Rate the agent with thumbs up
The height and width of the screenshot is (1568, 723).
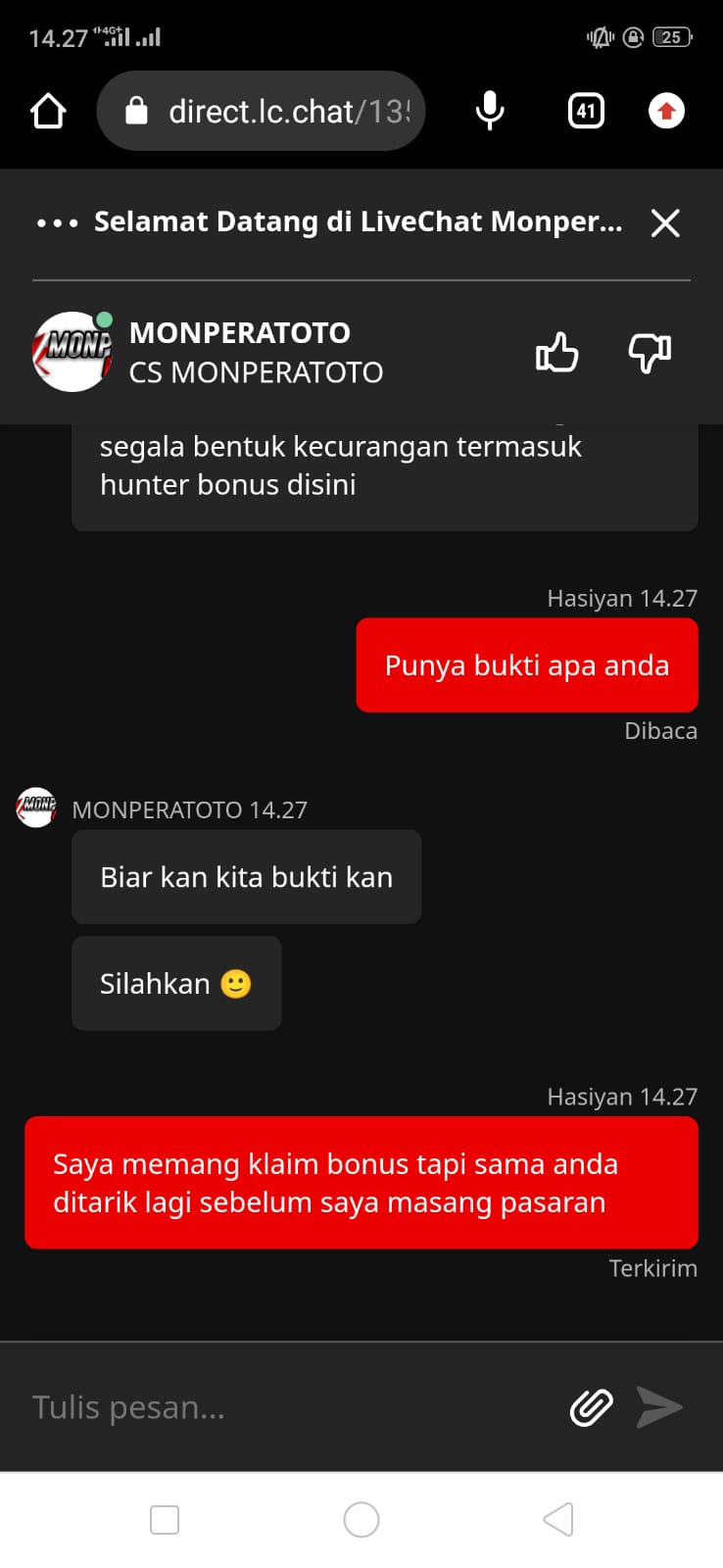(x=557, y=353)
